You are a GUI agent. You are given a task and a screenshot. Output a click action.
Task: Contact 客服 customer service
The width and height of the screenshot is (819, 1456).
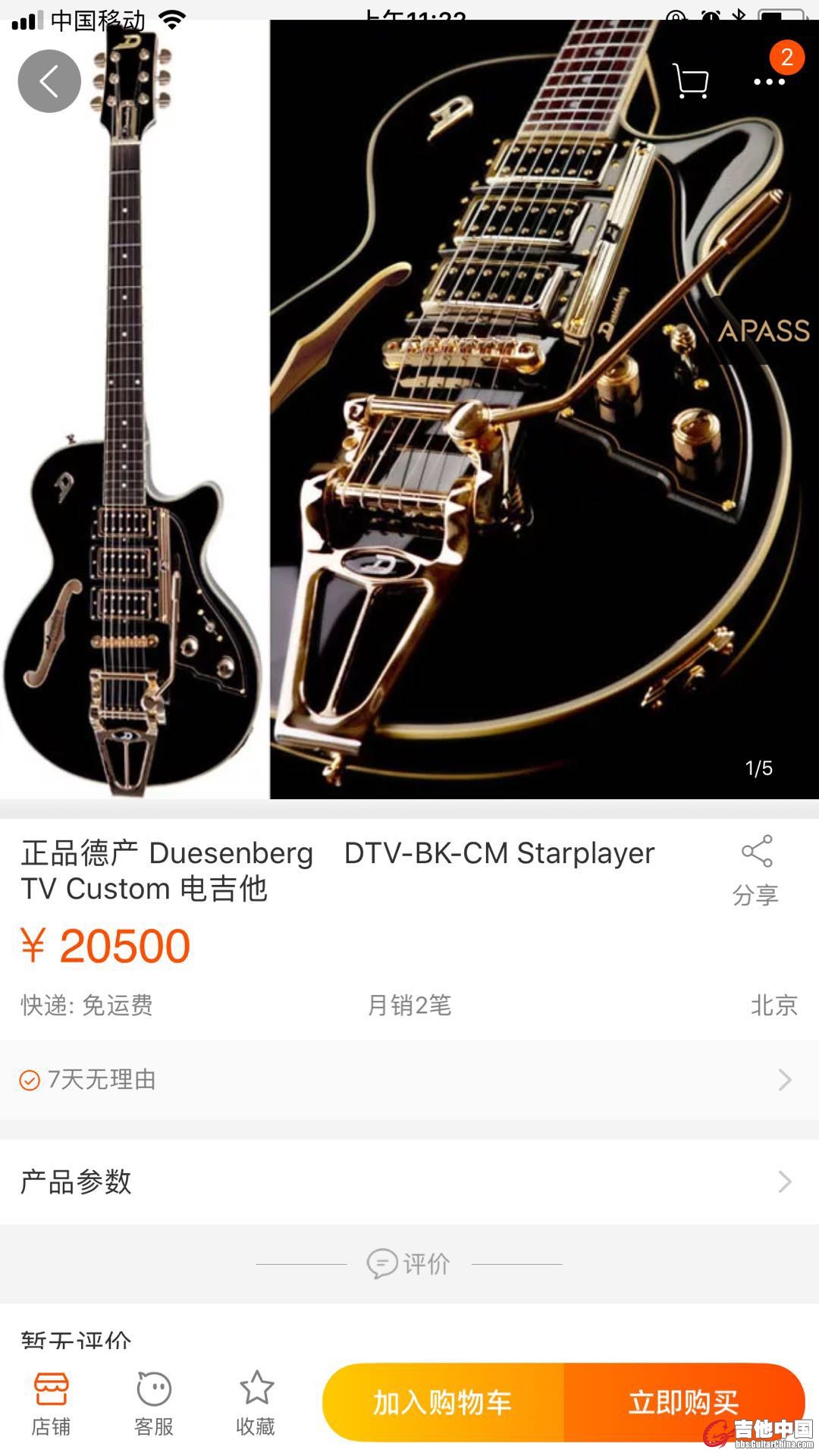click(x=154, y=1403)
